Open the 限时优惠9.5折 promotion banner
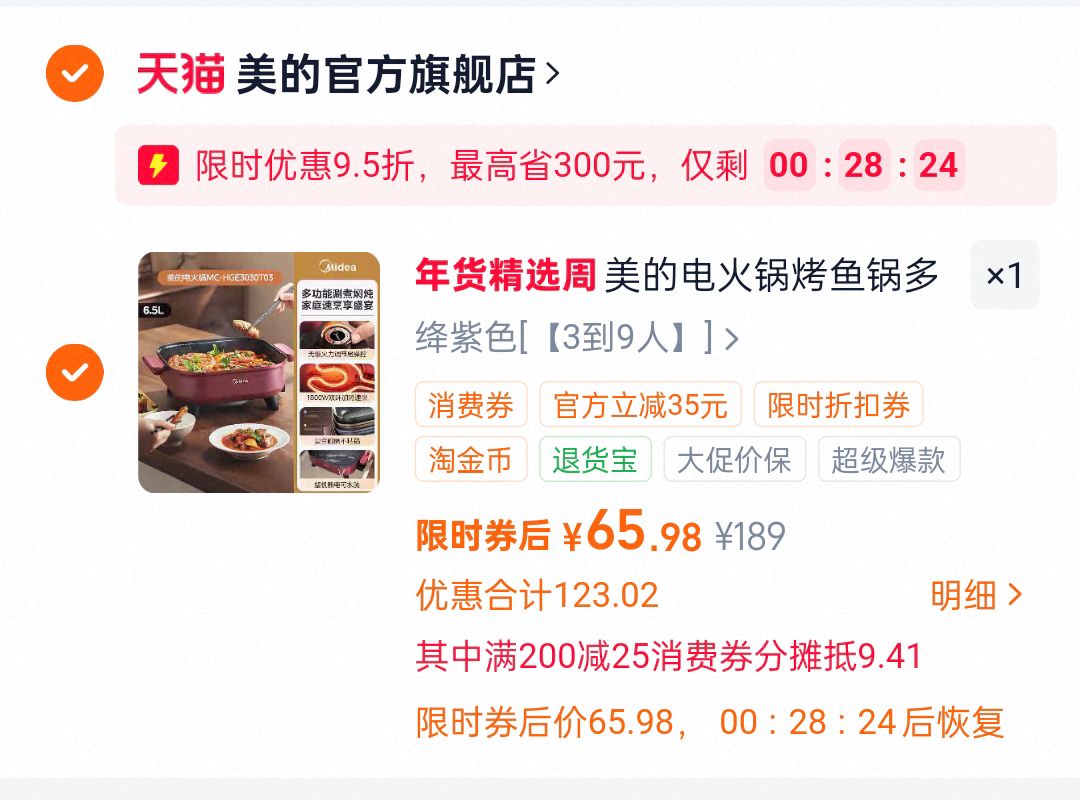1080x800 pixels. point(585,165)
